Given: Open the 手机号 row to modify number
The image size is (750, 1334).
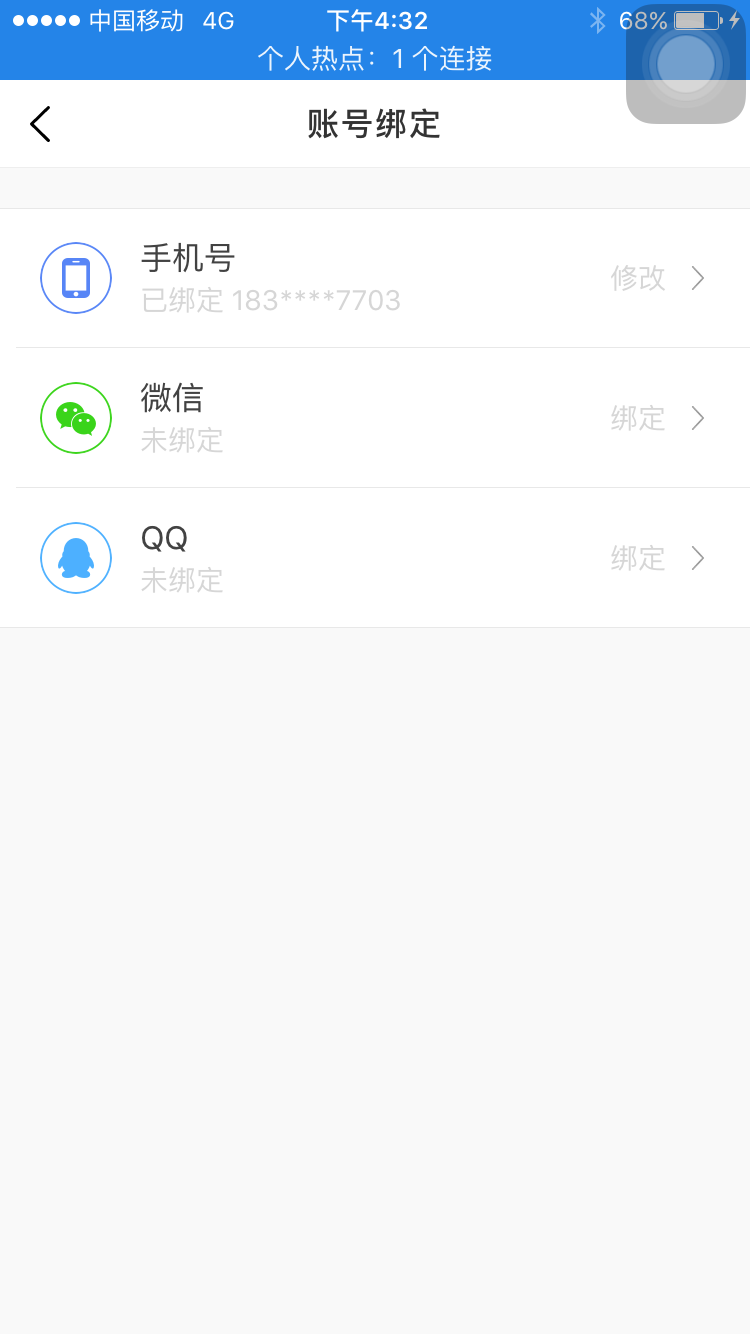Looking at the screenshot, I should pyautogui.click(x=375, y=278).
